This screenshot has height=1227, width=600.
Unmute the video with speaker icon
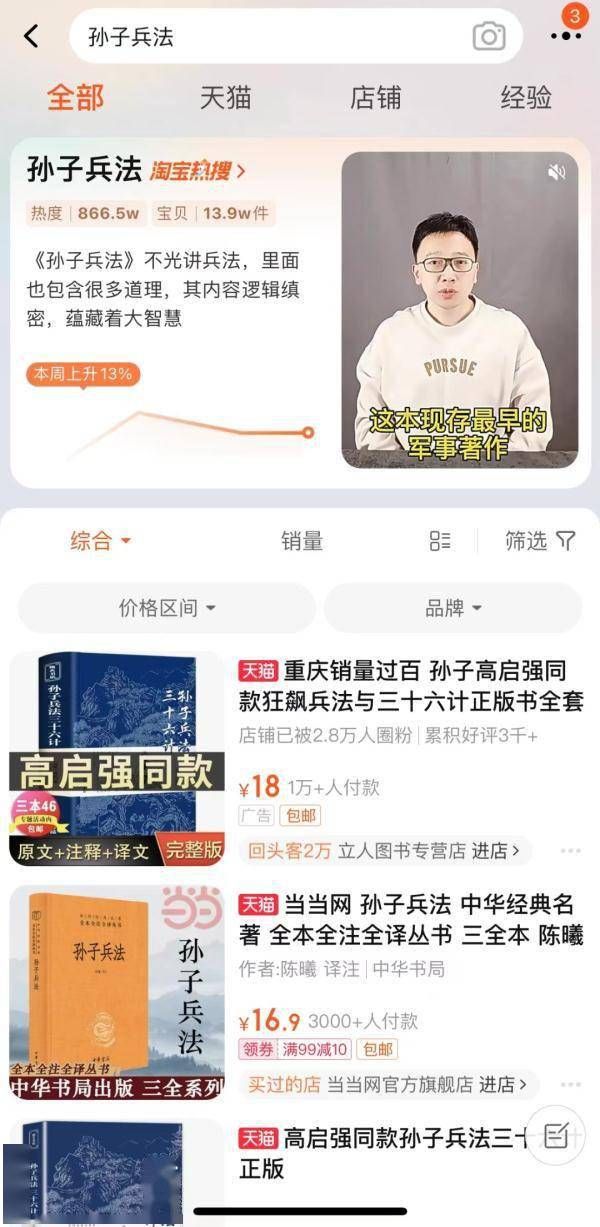tap(557, 172)
